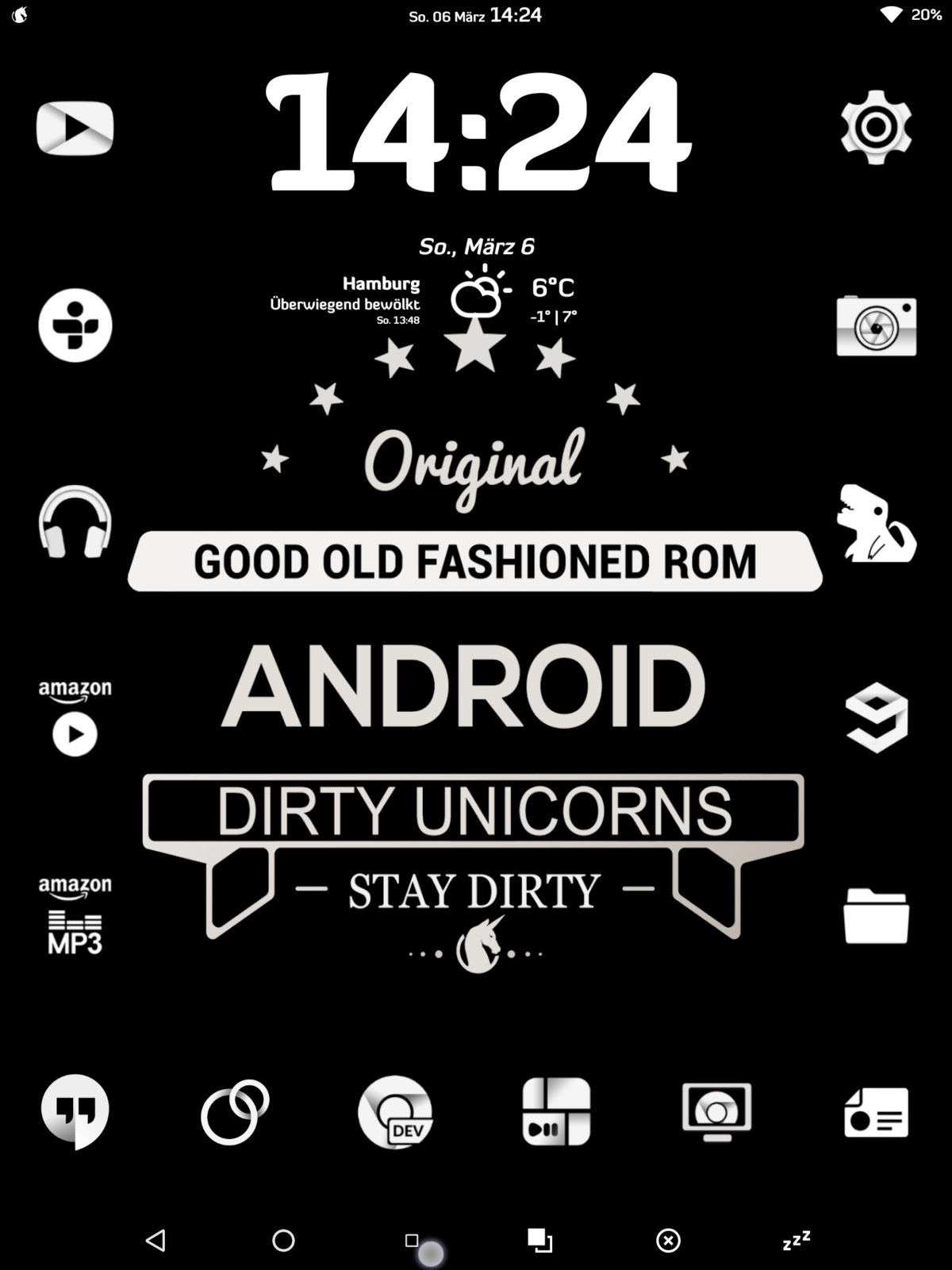Open Amazon Video app
Screen dimensions: 952x1270
coord(75,718)
